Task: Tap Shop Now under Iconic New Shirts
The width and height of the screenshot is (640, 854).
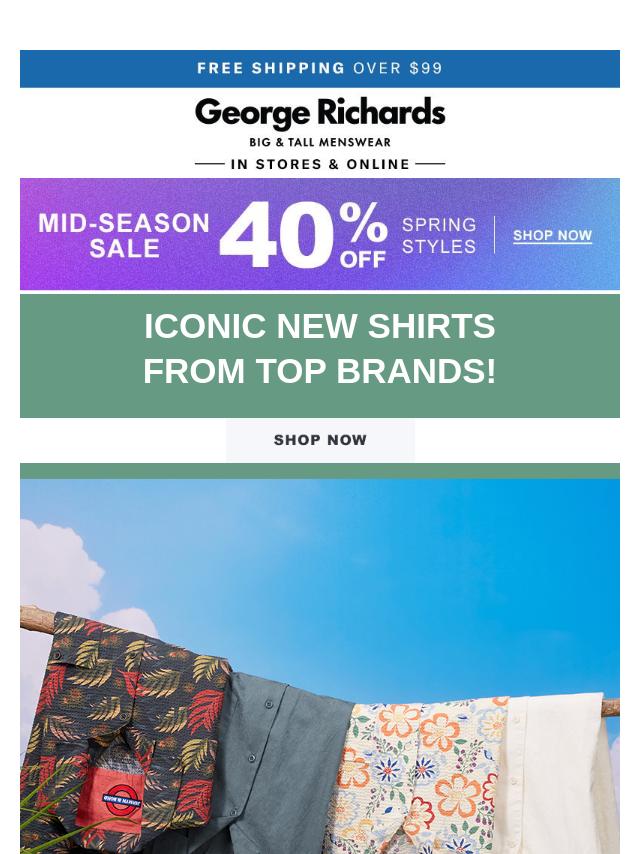Action: point(320,440)
